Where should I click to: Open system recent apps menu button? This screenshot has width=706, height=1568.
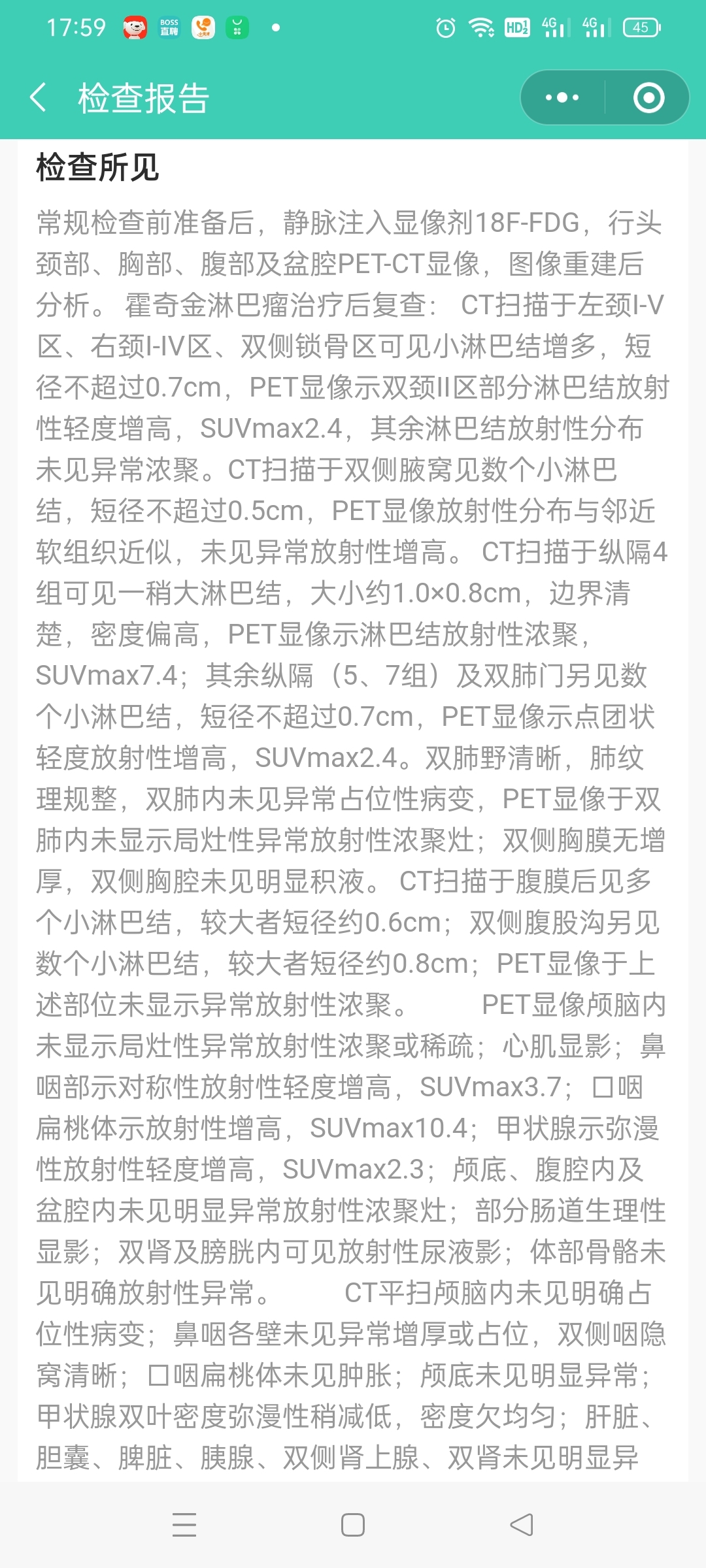184,1525
